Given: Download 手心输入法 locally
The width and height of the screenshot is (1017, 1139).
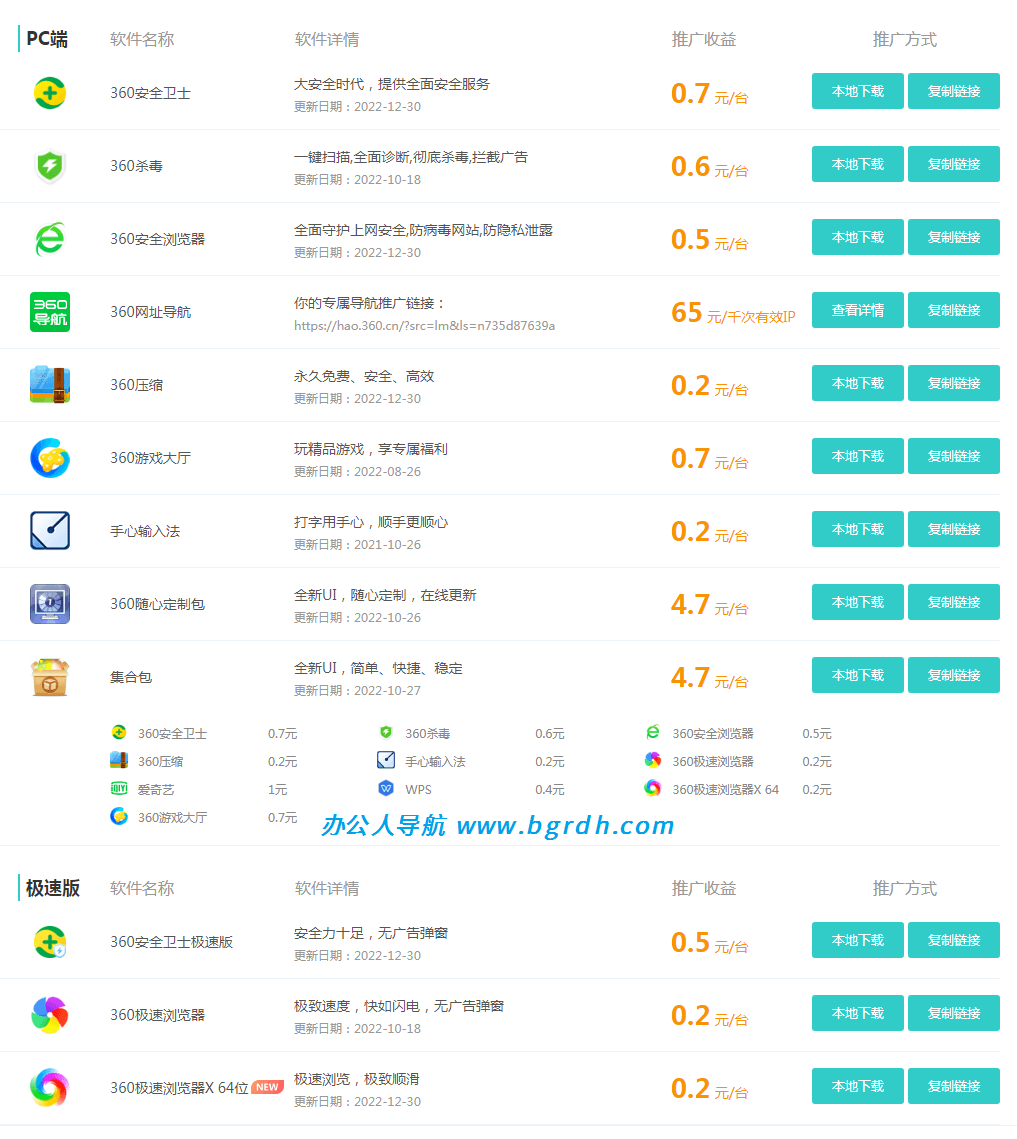Looking at the screenshot, I should point(857,529).
